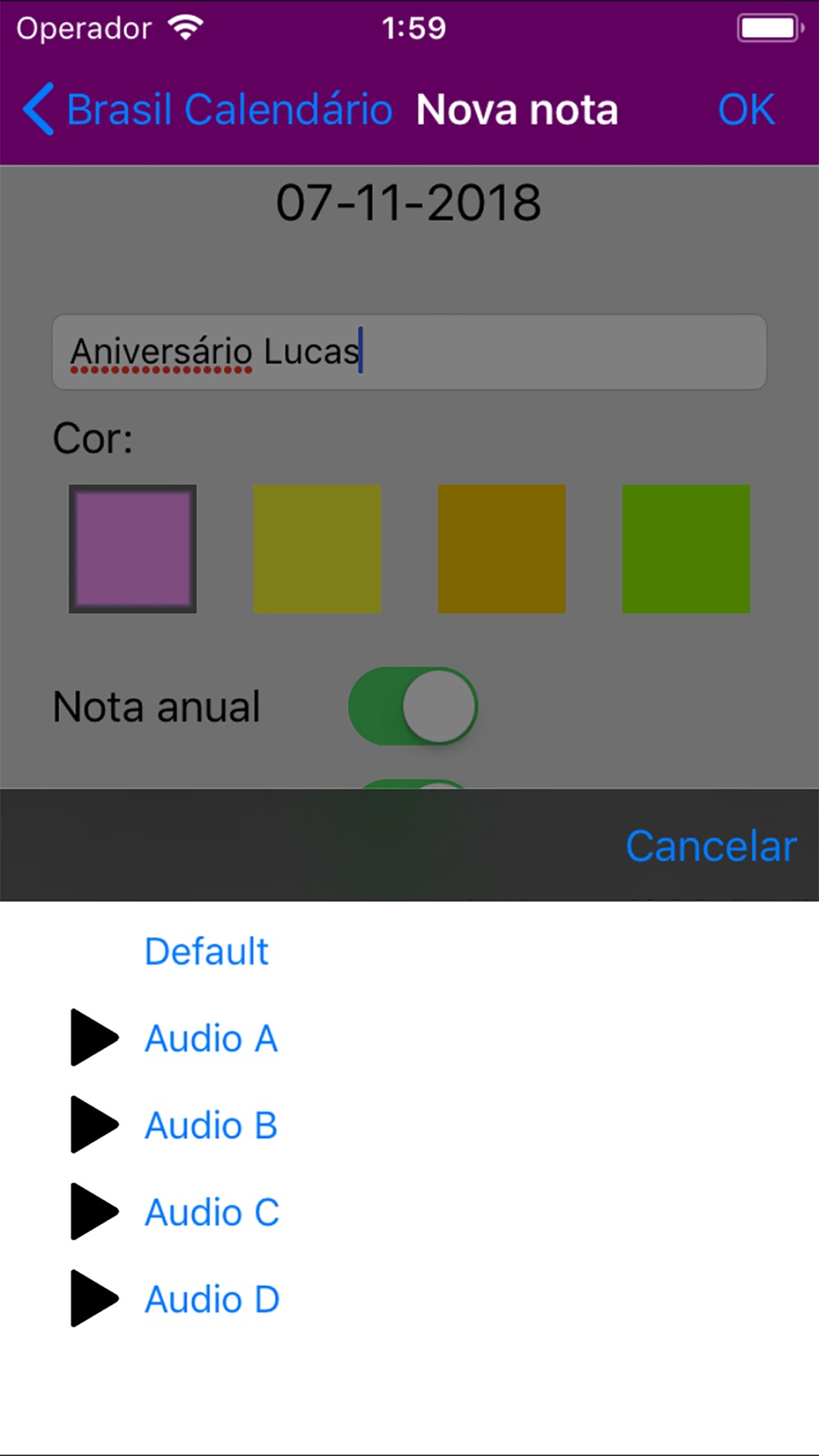Image resolution: width=819 pixels, height=1456 pixels.
Task: Confirm the new note with OK
Action: click(x=746, y=109)
